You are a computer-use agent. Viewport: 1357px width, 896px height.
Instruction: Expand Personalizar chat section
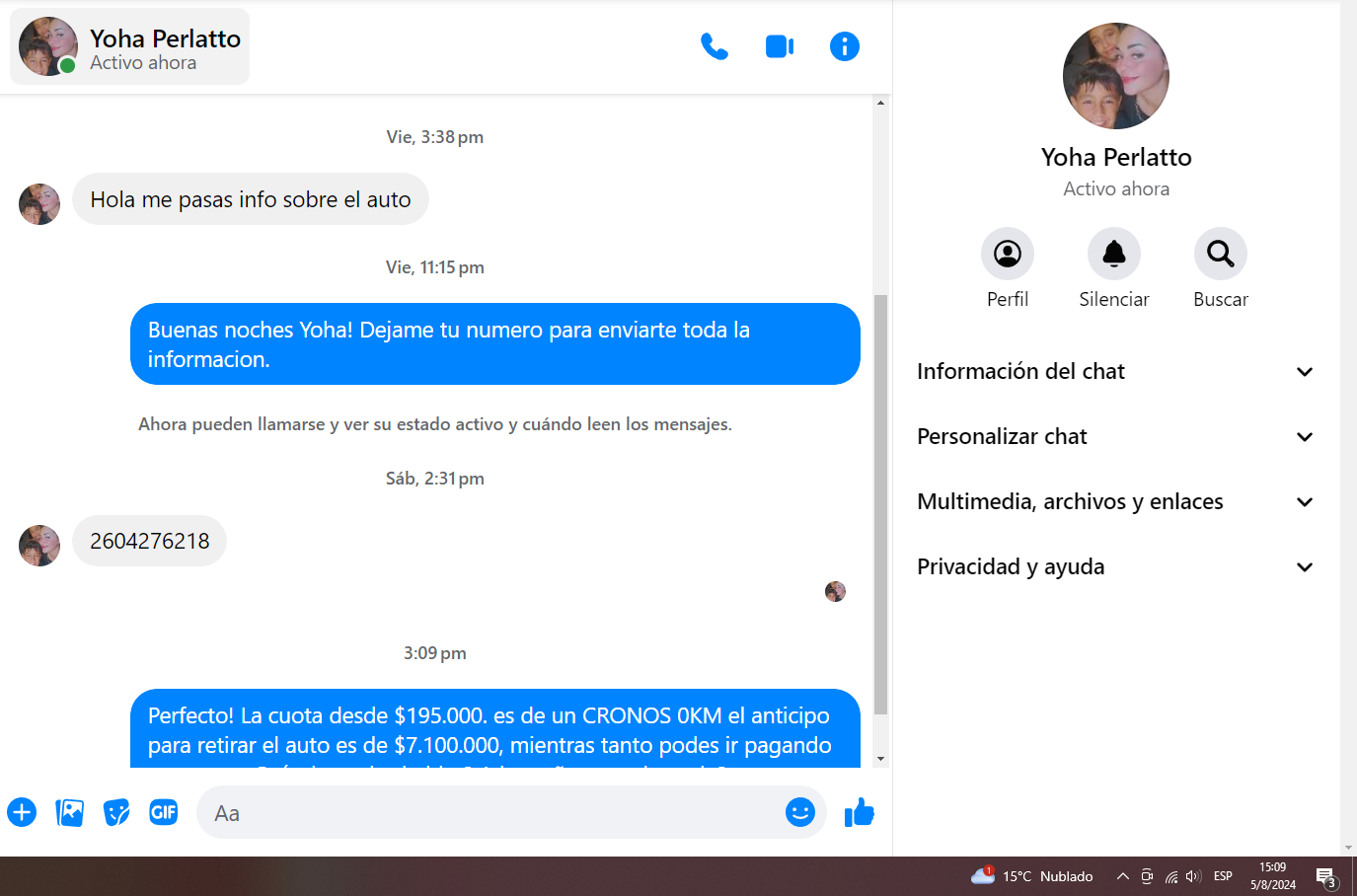tap(1115, 437)
